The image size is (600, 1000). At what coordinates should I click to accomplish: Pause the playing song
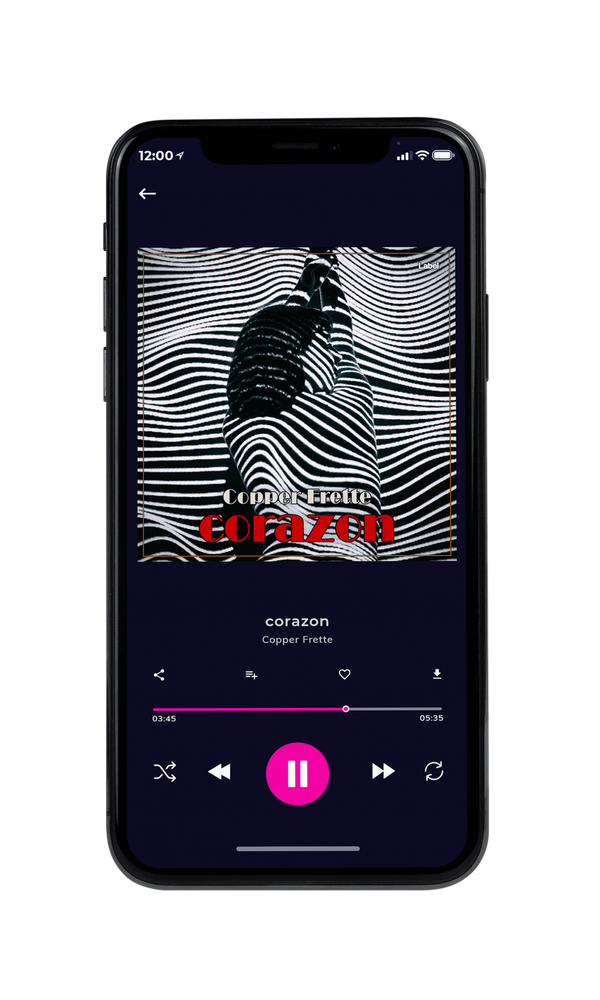click(x=297, y=774)
